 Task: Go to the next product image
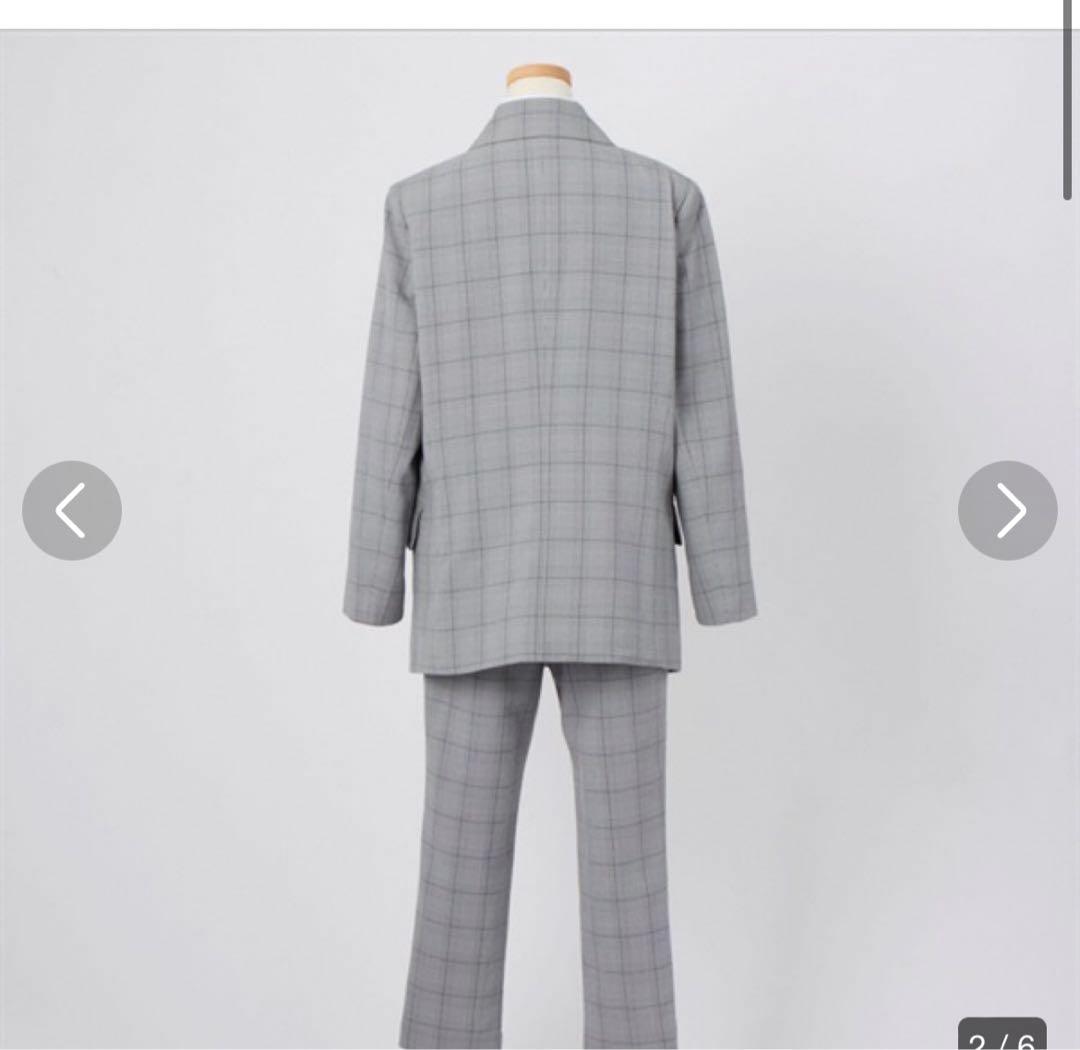tap(1007, 510)
